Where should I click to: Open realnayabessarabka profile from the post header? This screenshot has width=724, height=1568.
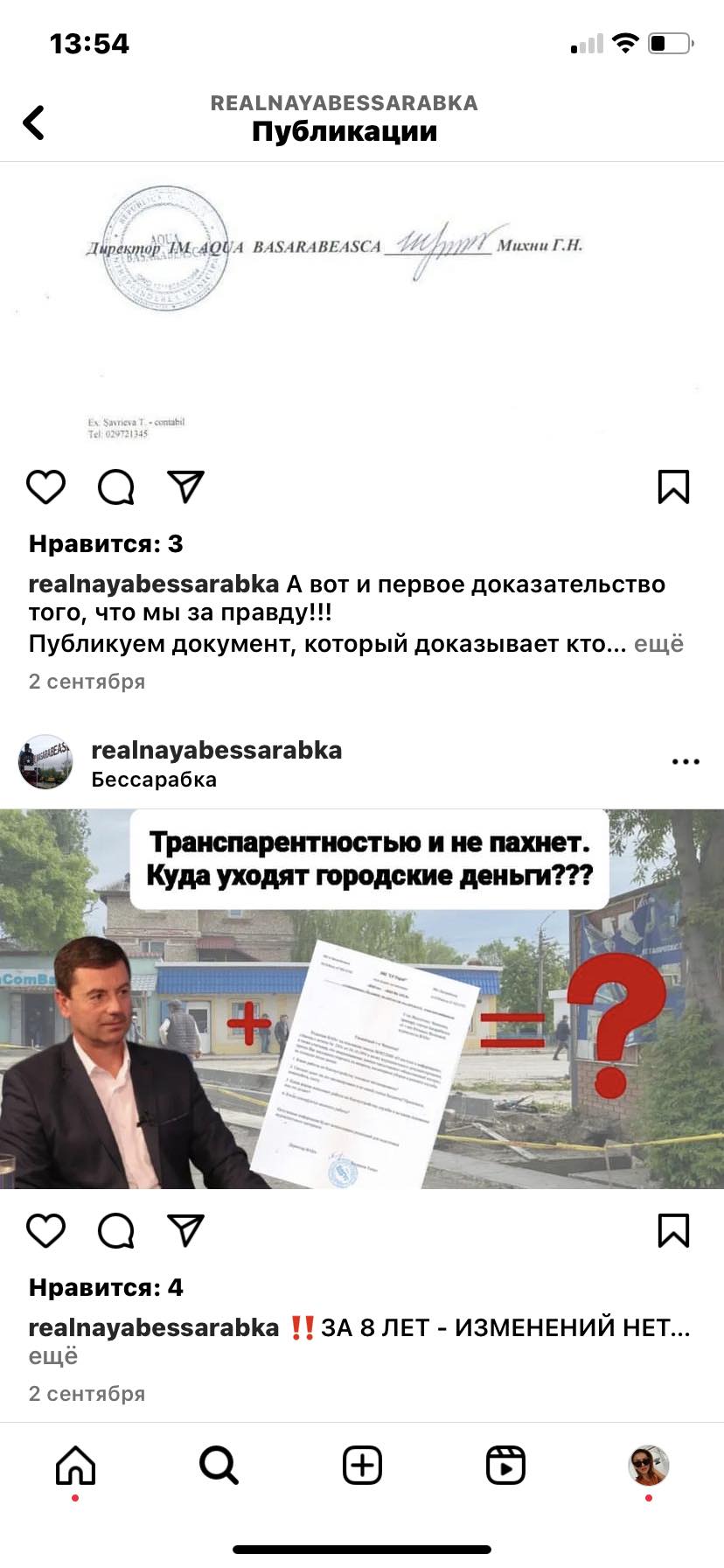(216, 751)
